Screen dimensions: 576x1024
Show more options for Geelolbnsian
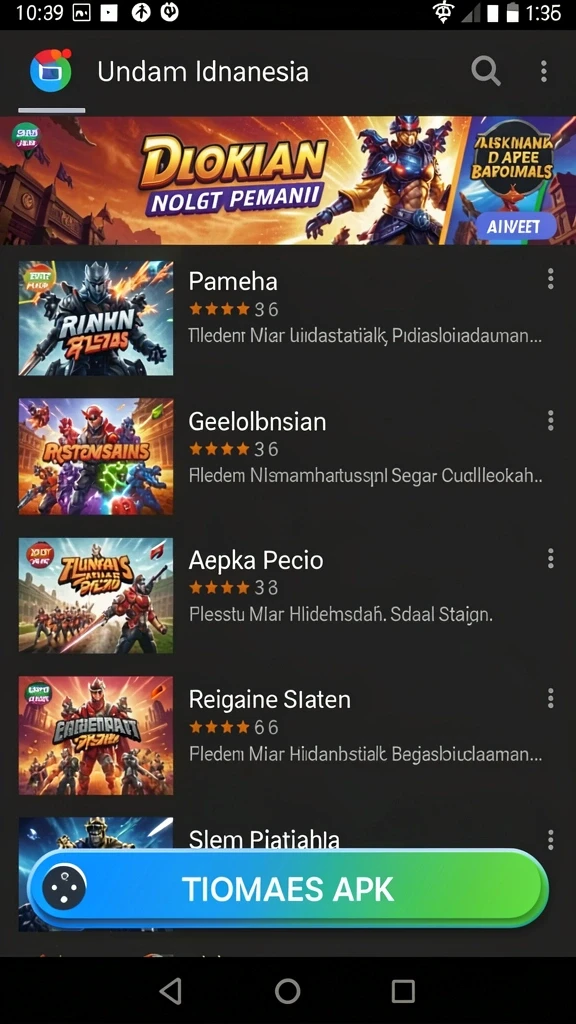[551, 421]
